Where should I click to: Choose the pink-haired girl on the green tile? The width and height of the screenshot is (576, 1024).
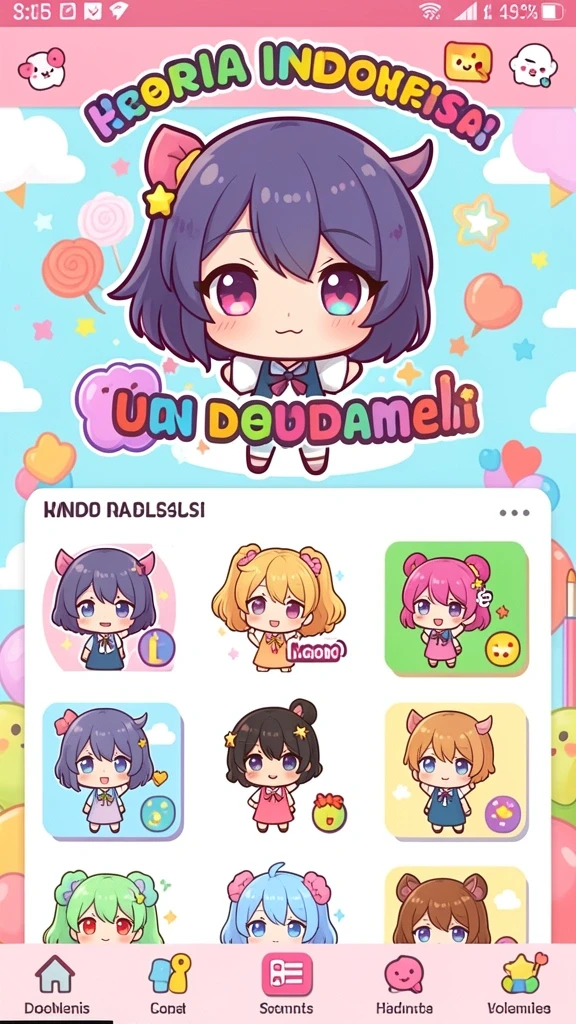[456, 609]
